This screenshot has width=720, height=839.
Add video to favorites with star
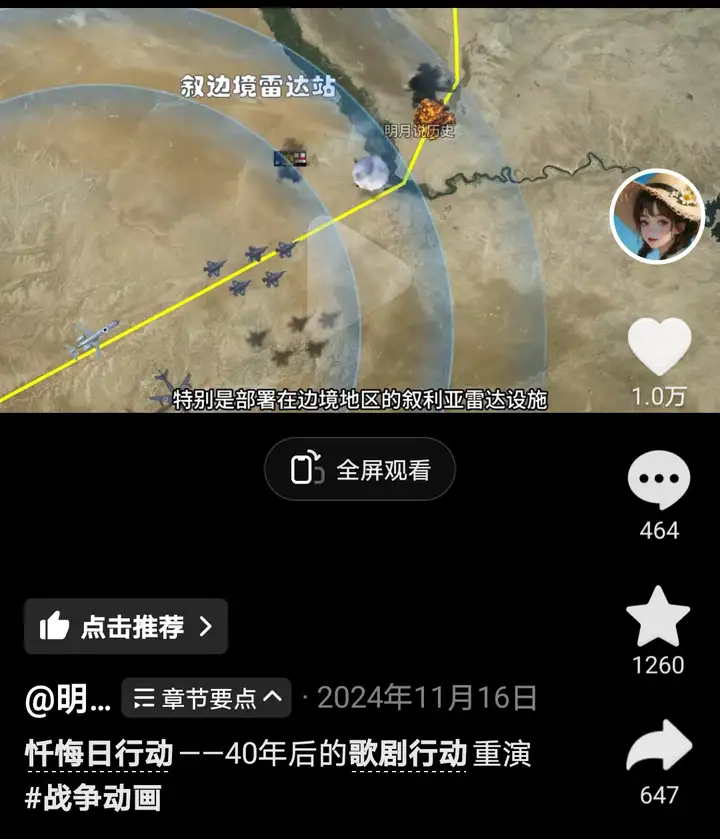pos(658,618)
